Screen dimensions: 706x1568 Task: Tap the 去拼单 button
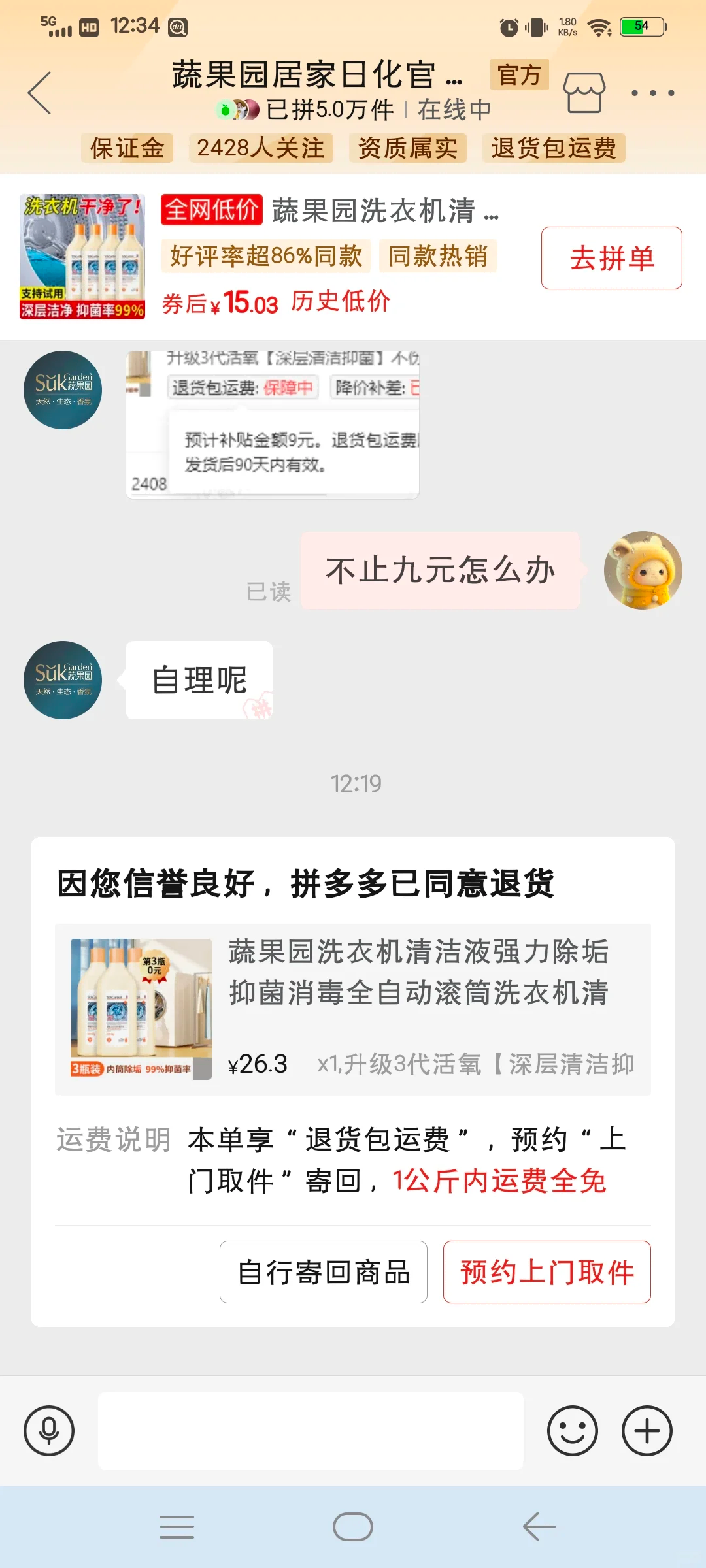(611, 258)
